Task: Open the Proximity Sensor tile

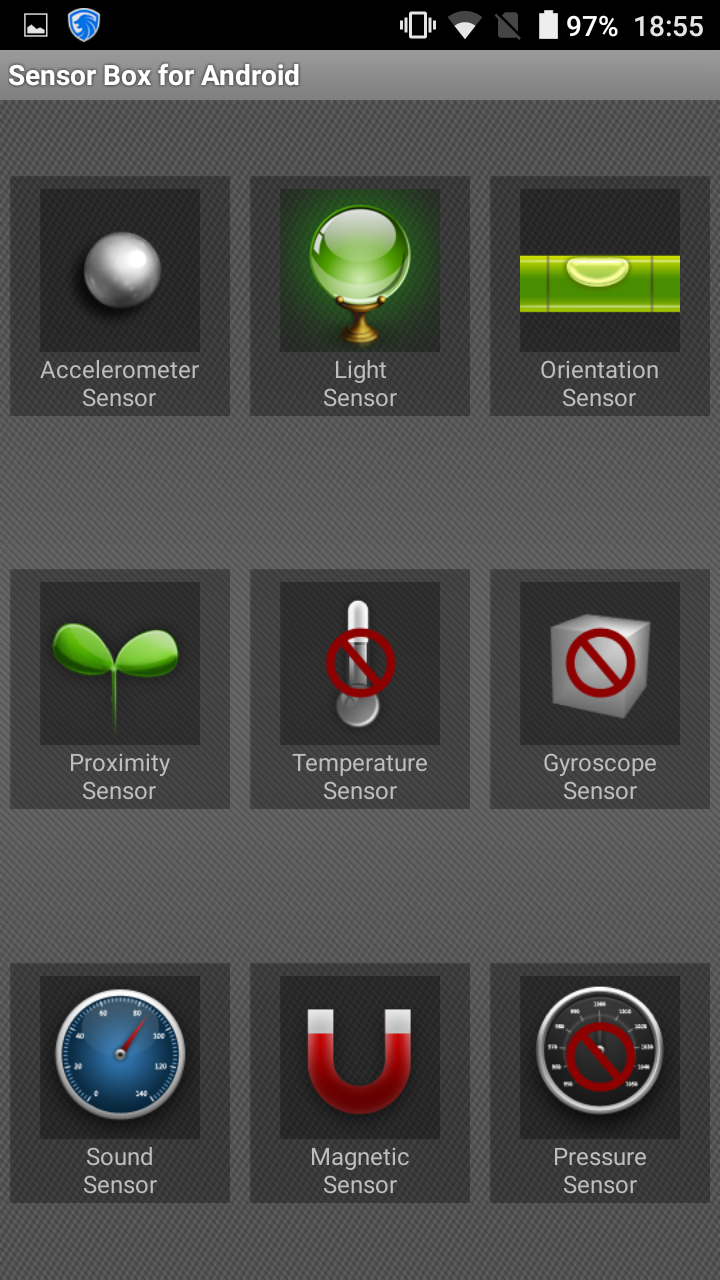Action: [120, 689]
